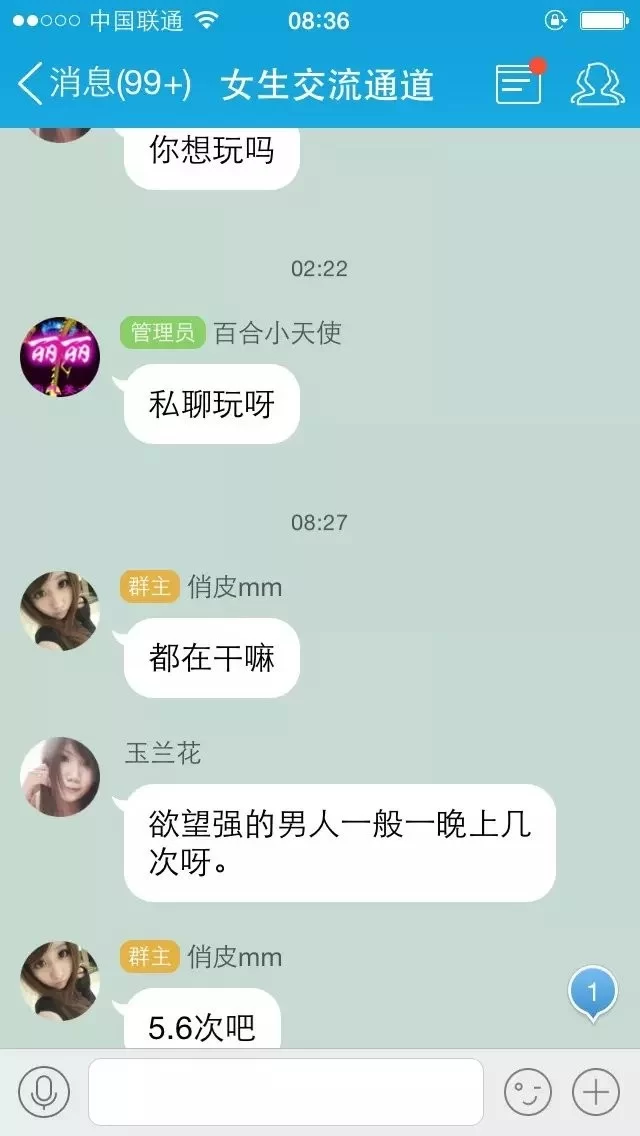The height and width of the screenshot is (1136, 640).
Task: Open 百合小天使's profile avatar
Action: (60, 357)
